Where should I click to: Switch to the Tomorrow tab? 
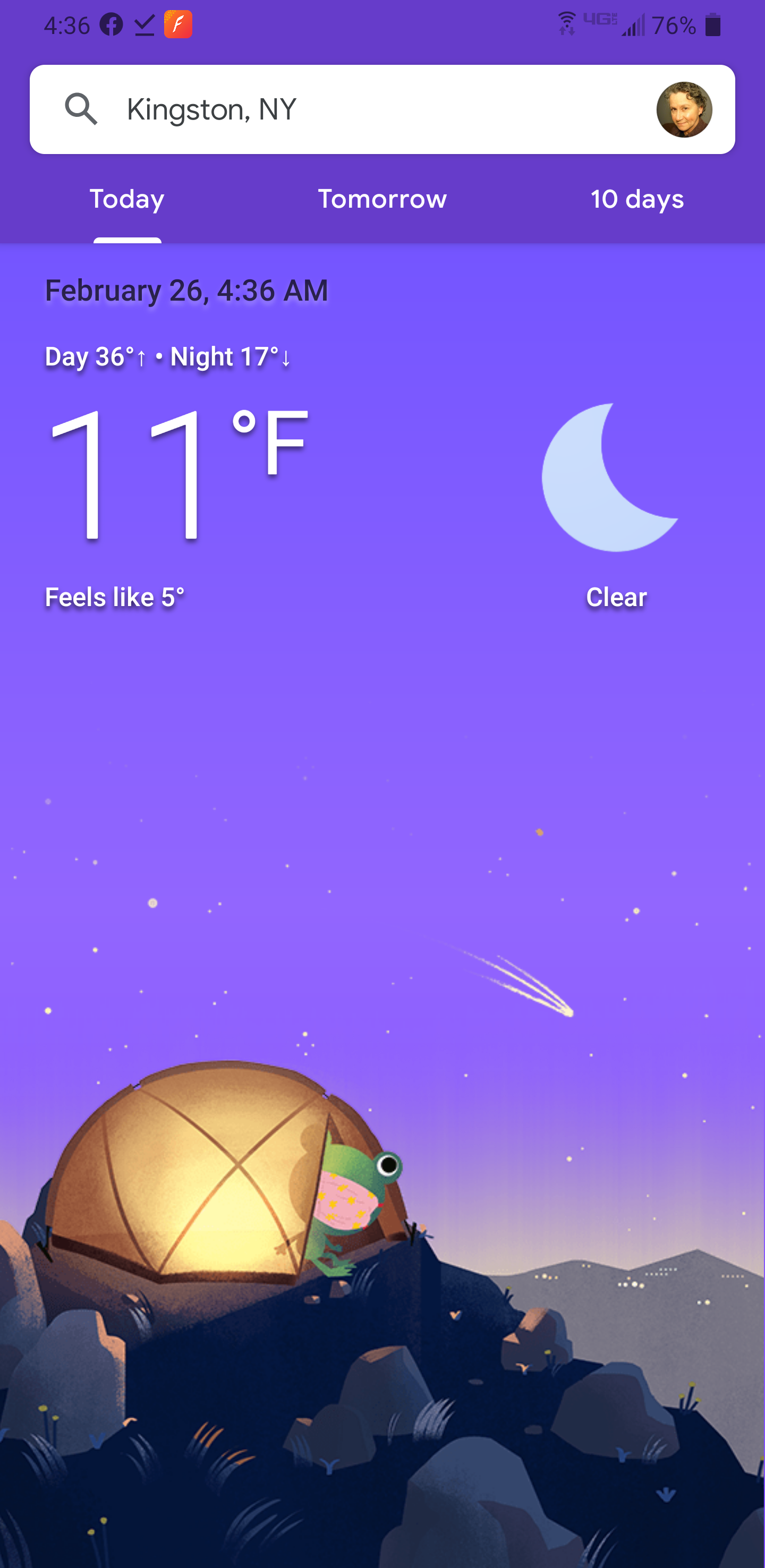(x=382, y=200)
